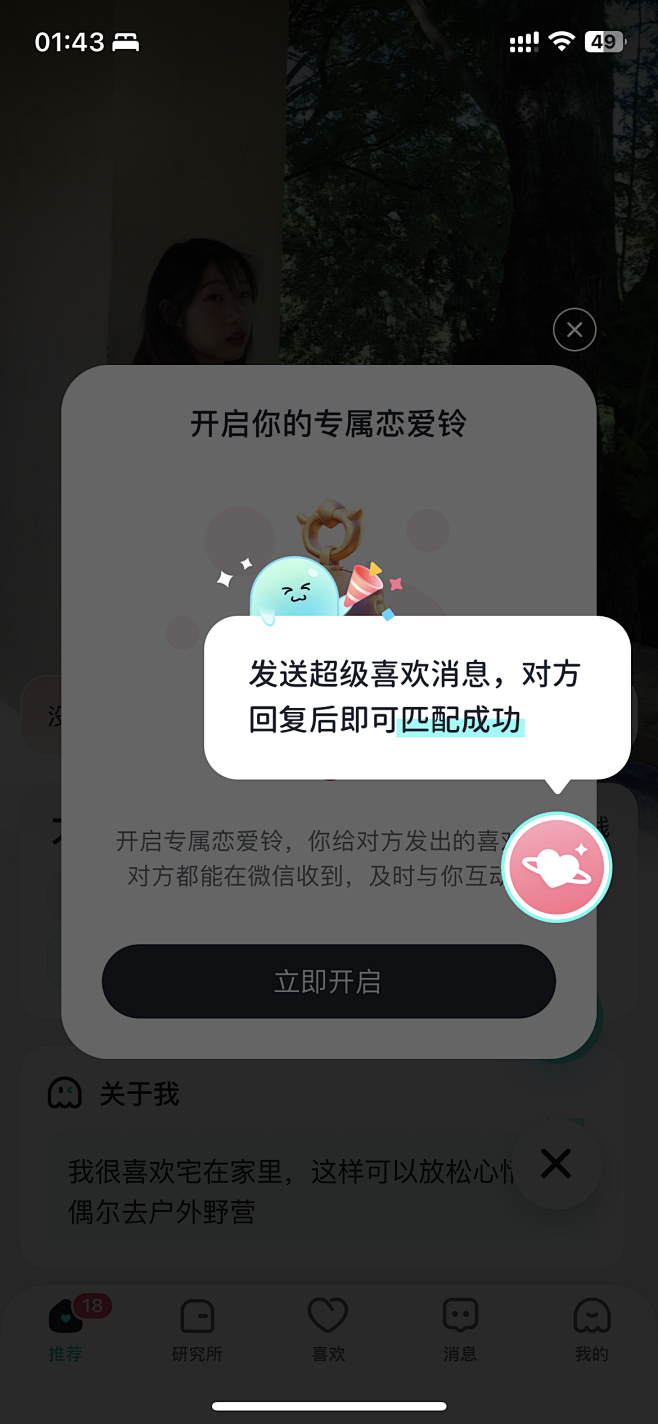
Task: Open the 消息 tab
Action: pos(460,1329)
